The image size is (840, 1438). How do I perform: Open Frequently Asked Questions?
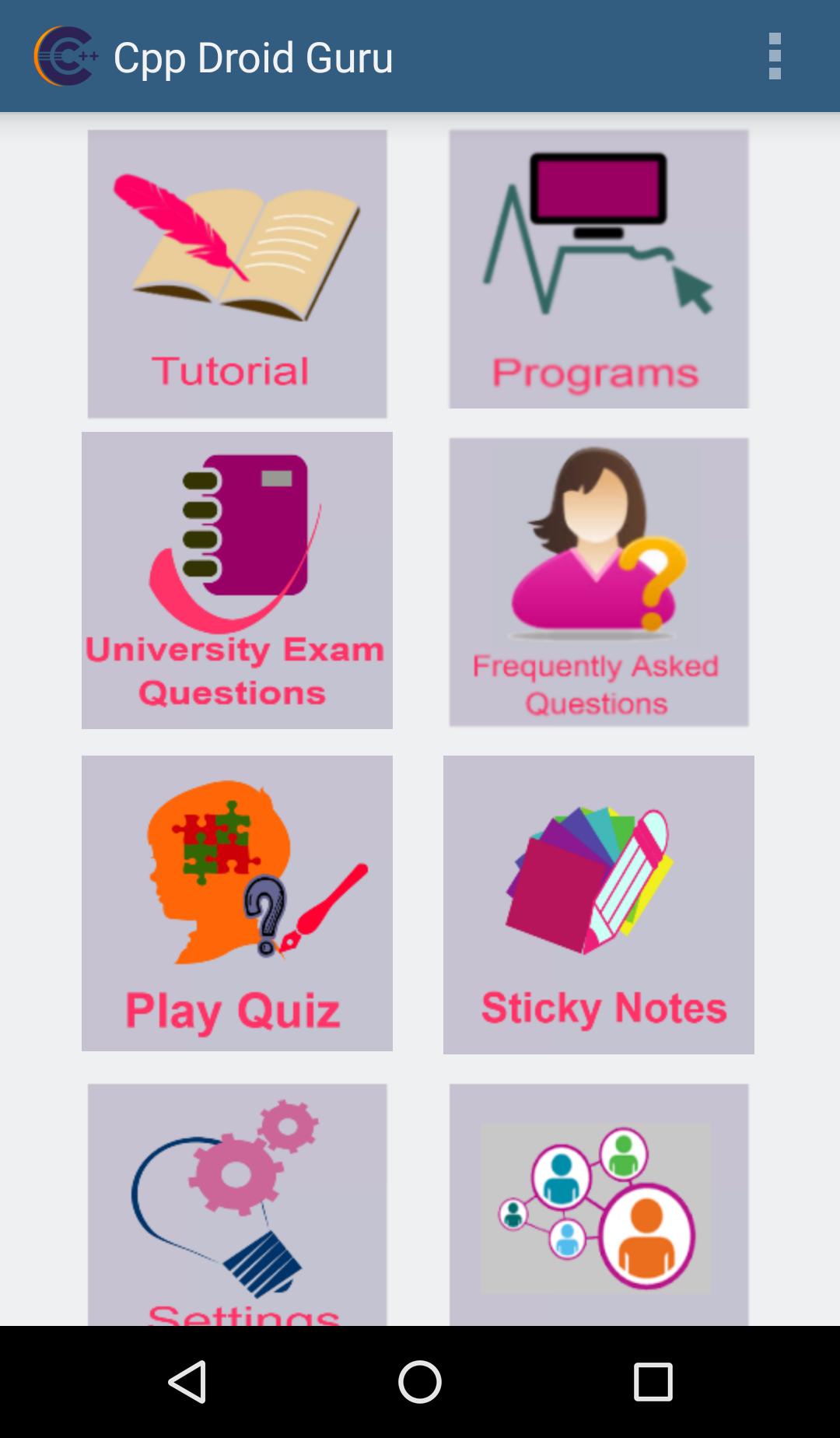pyautogui.click(x=598, y=582)
